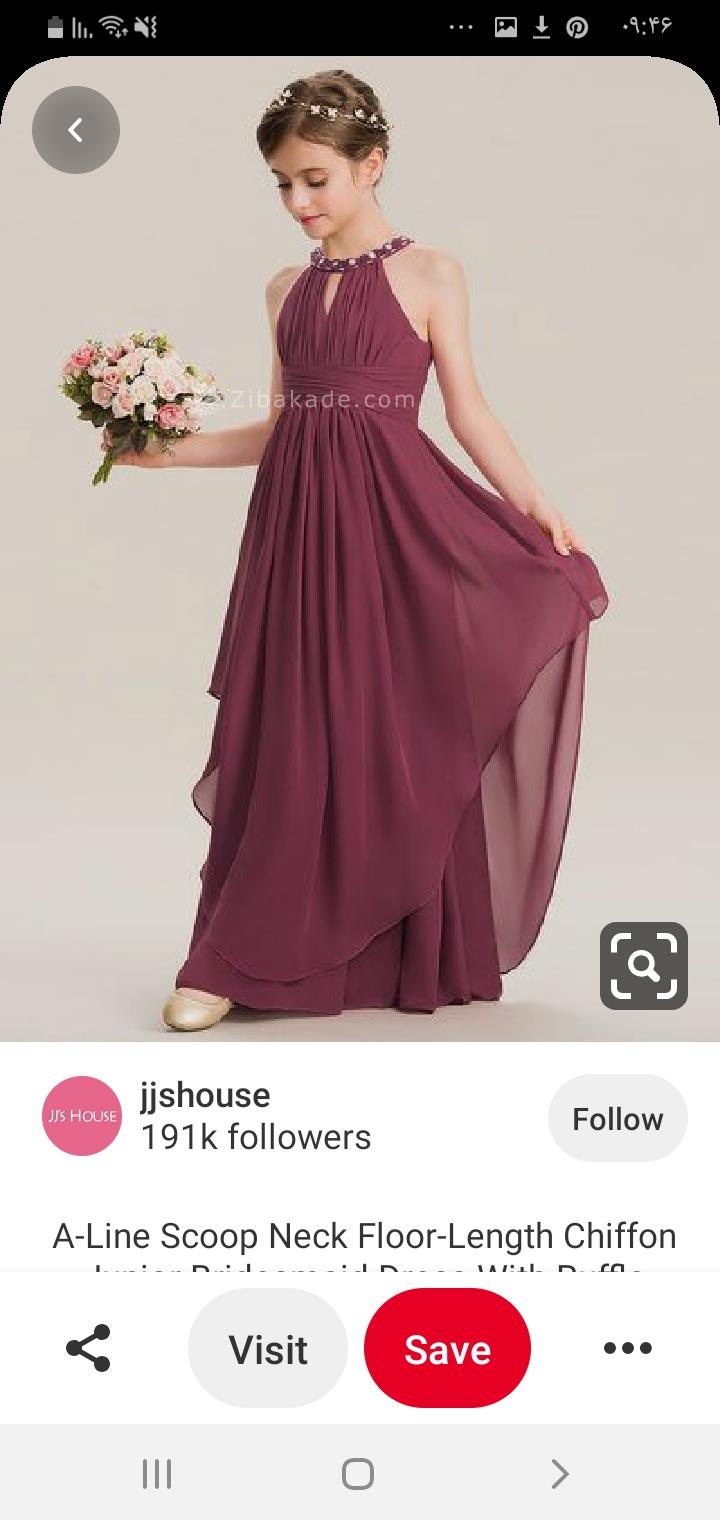Open the recent apps overview
Viewport: 720px width, 1520px height.
(x=157, y=1473)
